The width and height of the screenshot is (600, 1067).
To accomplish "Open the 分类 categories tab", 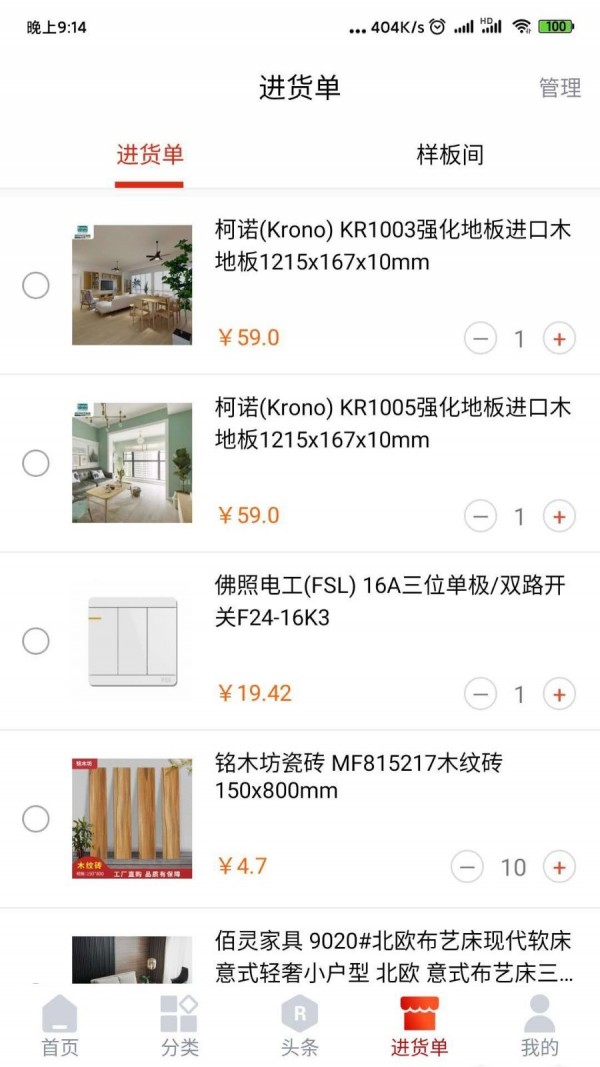I will [180, 1028].
